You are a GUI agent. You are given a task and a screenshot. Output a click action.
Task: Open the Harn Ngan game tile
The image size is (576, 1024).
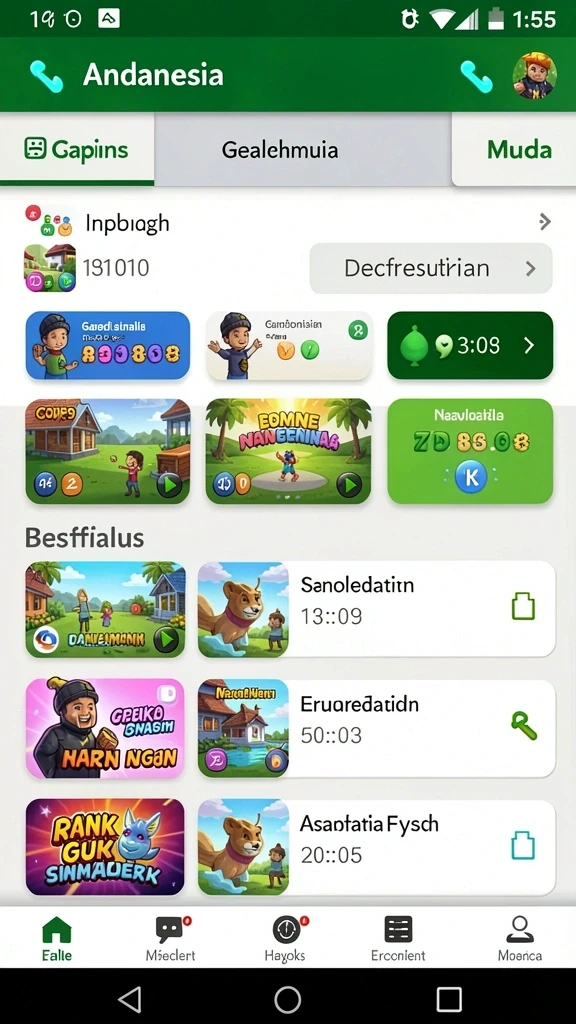click(x=105, y=728)
